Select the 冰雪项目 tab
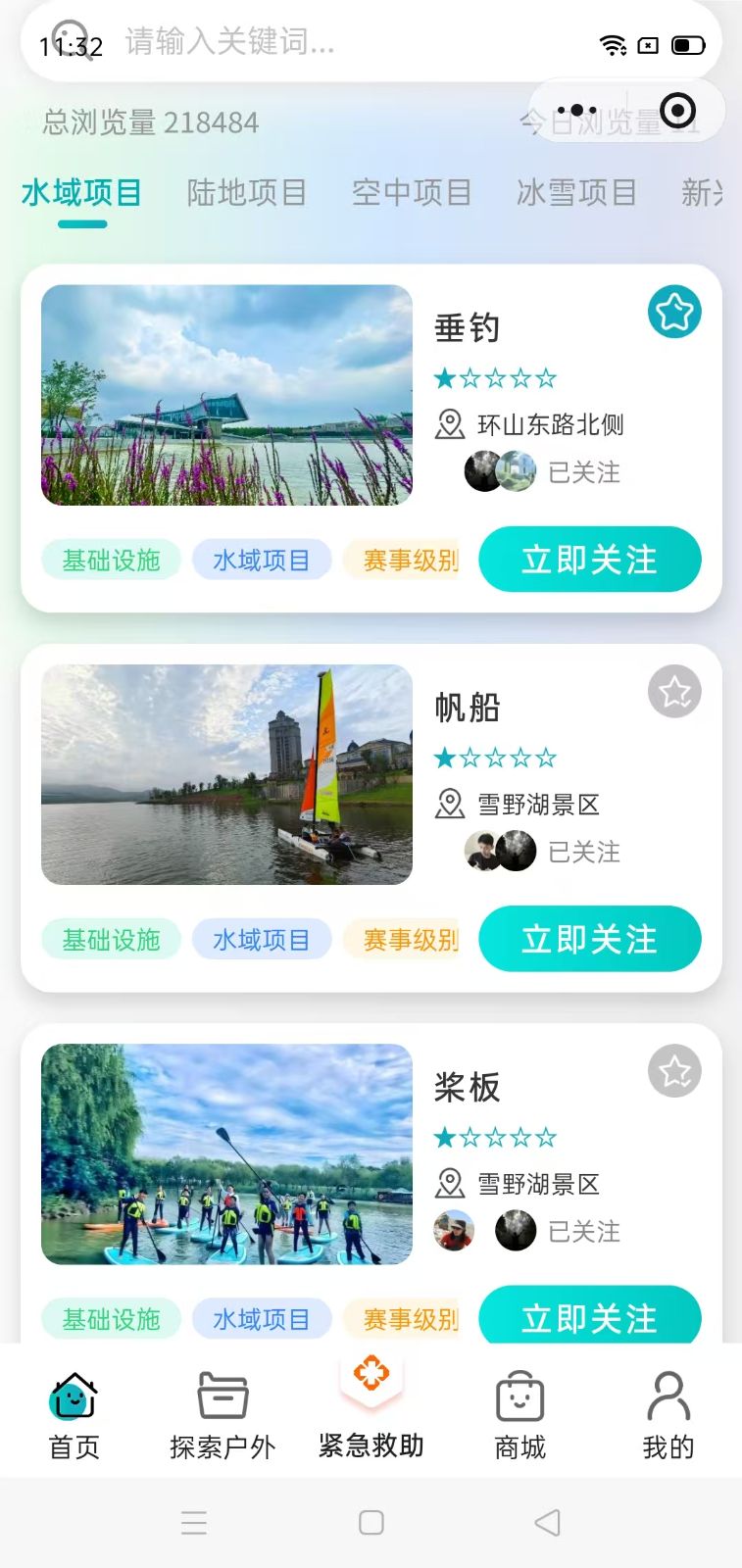The width and height of the screenshot is (742, 1568). pyautogui.click(x=576, y=193)
